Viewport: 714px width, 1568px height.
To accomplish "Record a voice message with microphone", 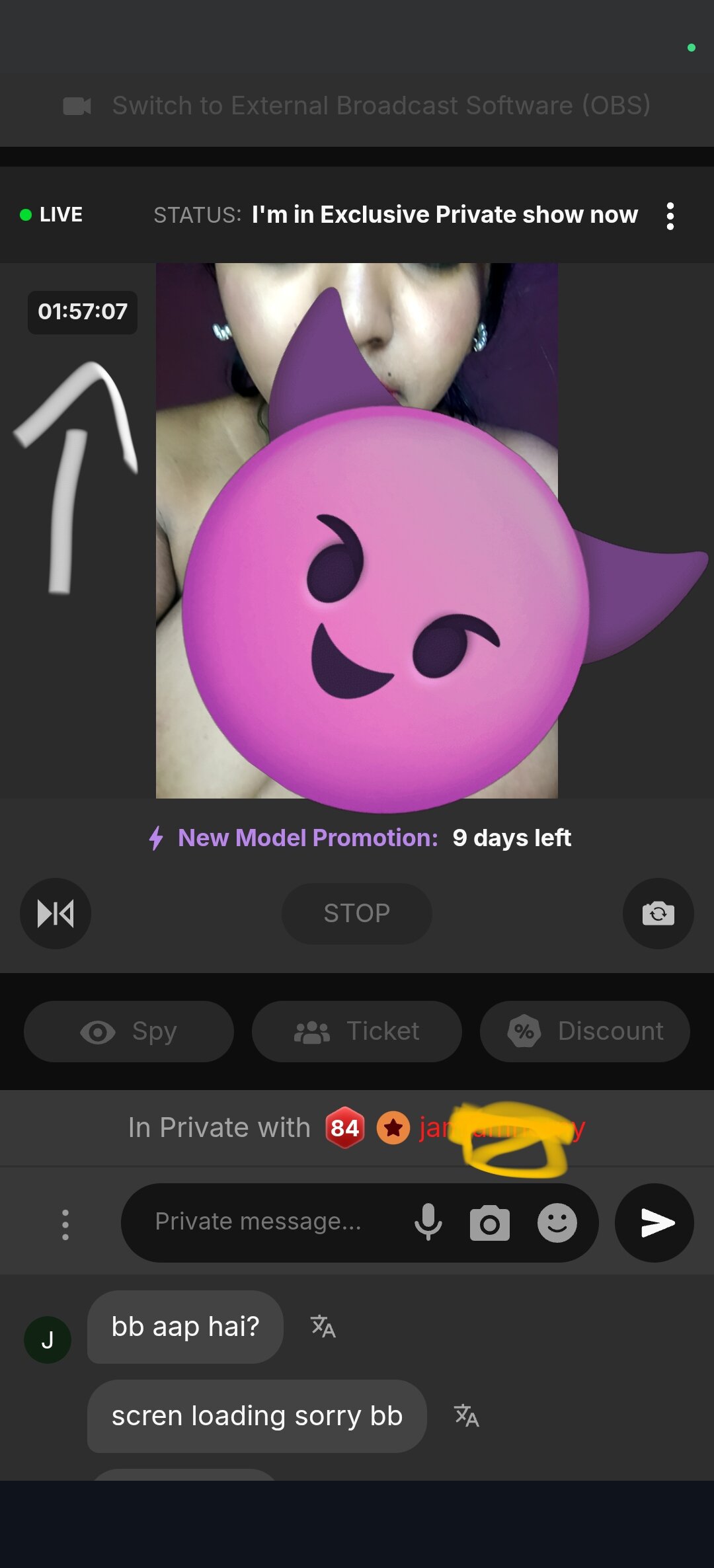I will point(428,1222).
